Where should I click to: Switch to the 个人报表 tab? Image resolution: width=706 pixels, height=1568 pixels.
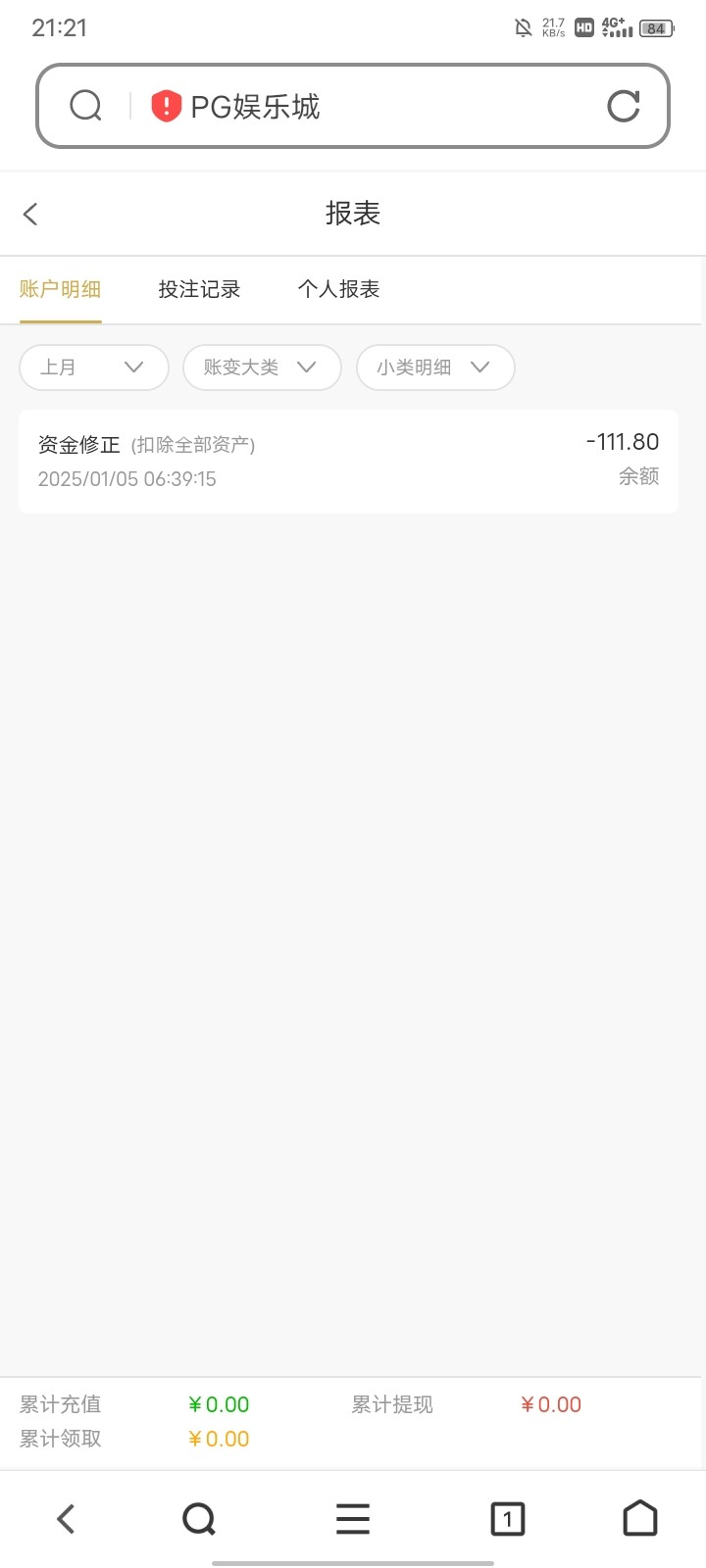tap(339, 289)
